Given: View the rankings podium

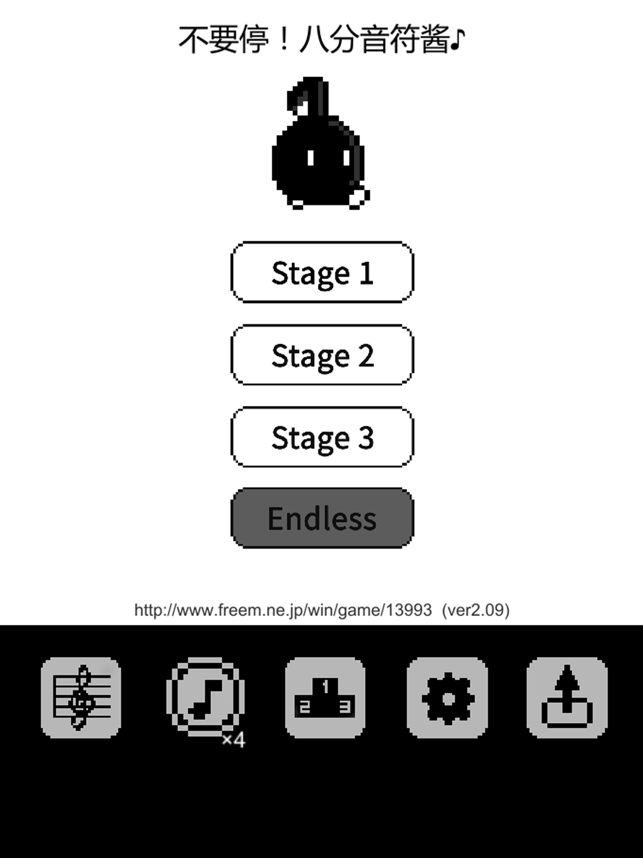Looking at the screenshot, I should (326, 698).
